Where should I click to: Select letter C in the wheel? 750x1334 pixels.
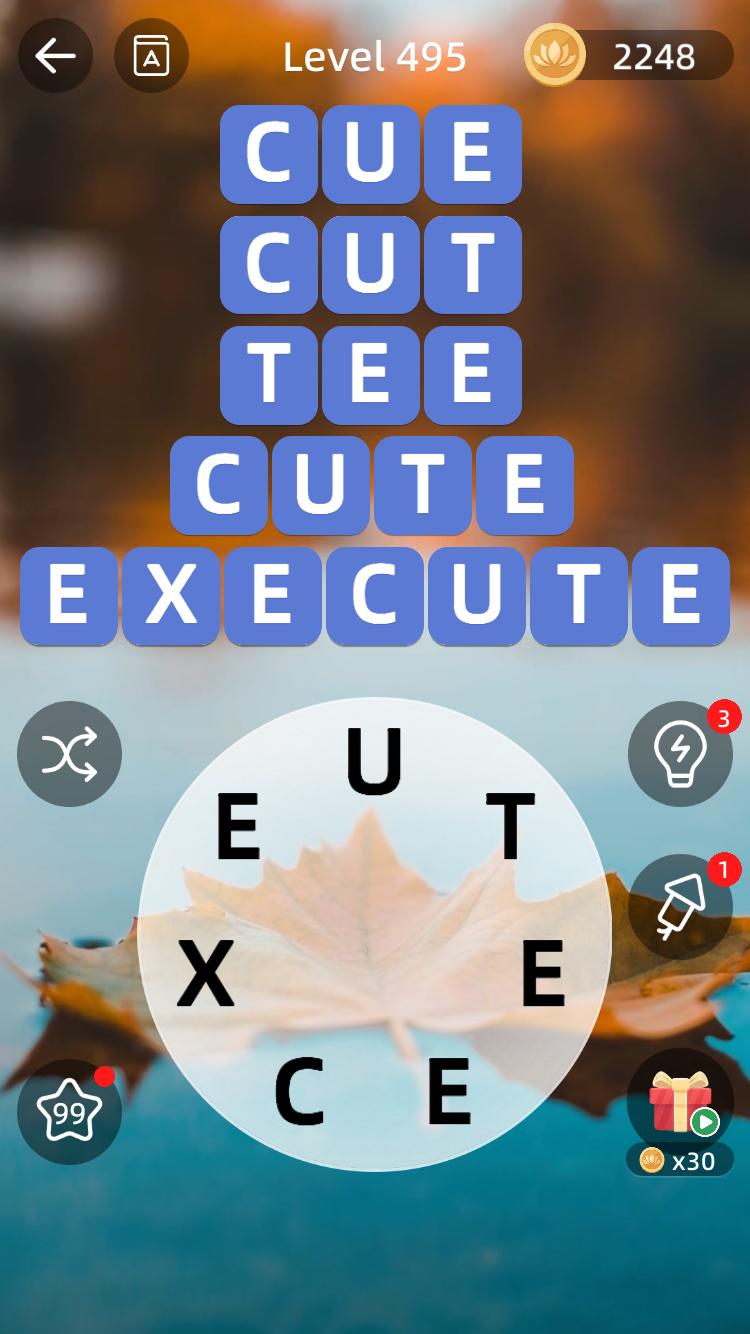click(298, 1092)
